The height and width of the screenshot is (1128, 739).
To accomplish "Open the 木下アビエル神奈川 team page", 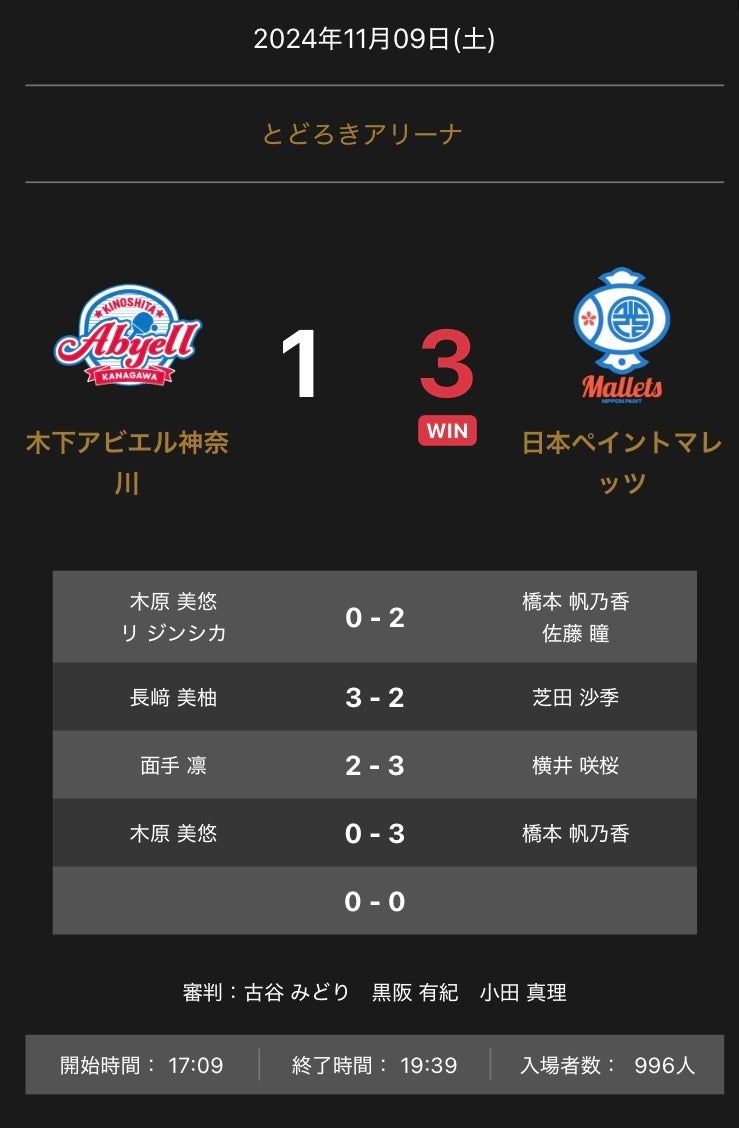I will point(127,463).
